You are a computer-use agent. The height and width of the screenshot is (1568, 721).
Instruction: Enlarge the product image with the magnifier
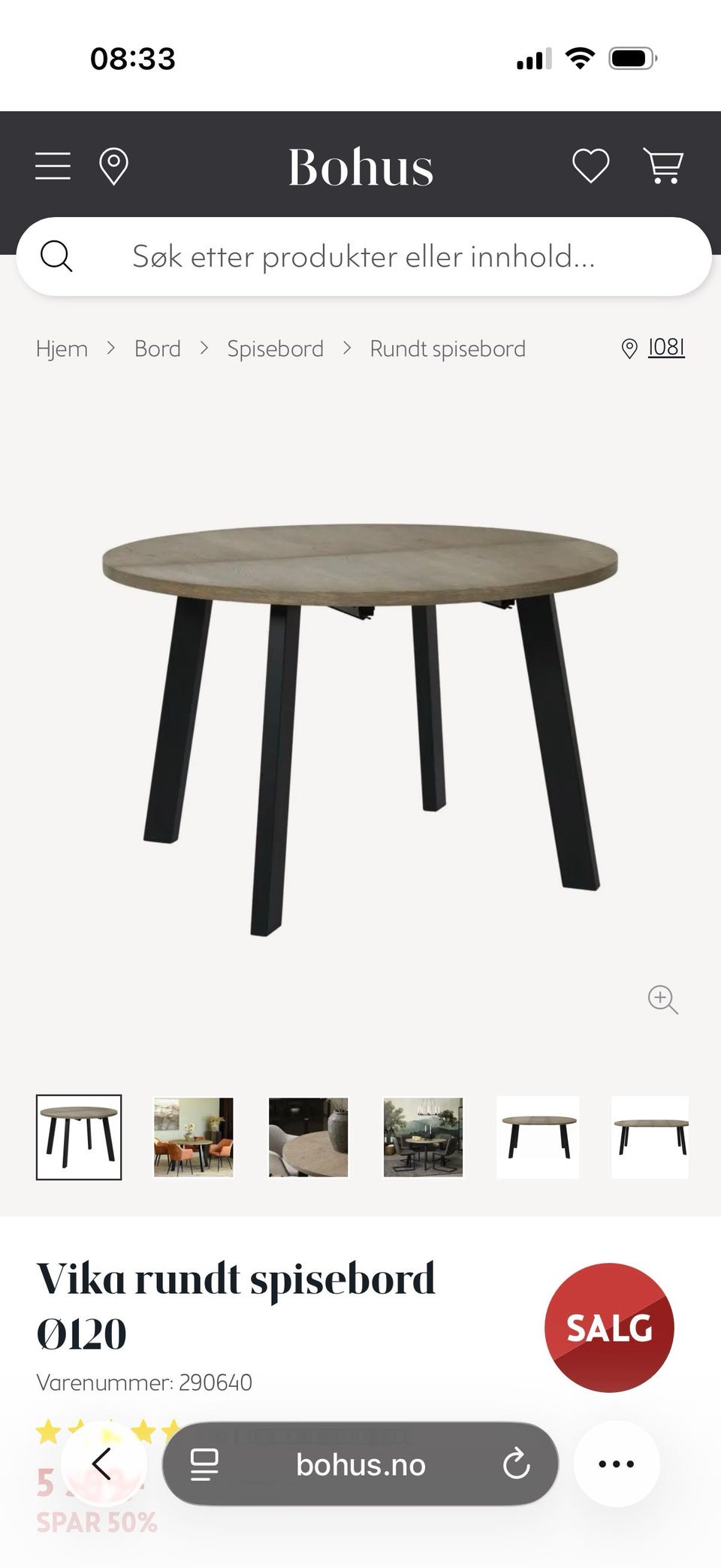tap(662, 999)
